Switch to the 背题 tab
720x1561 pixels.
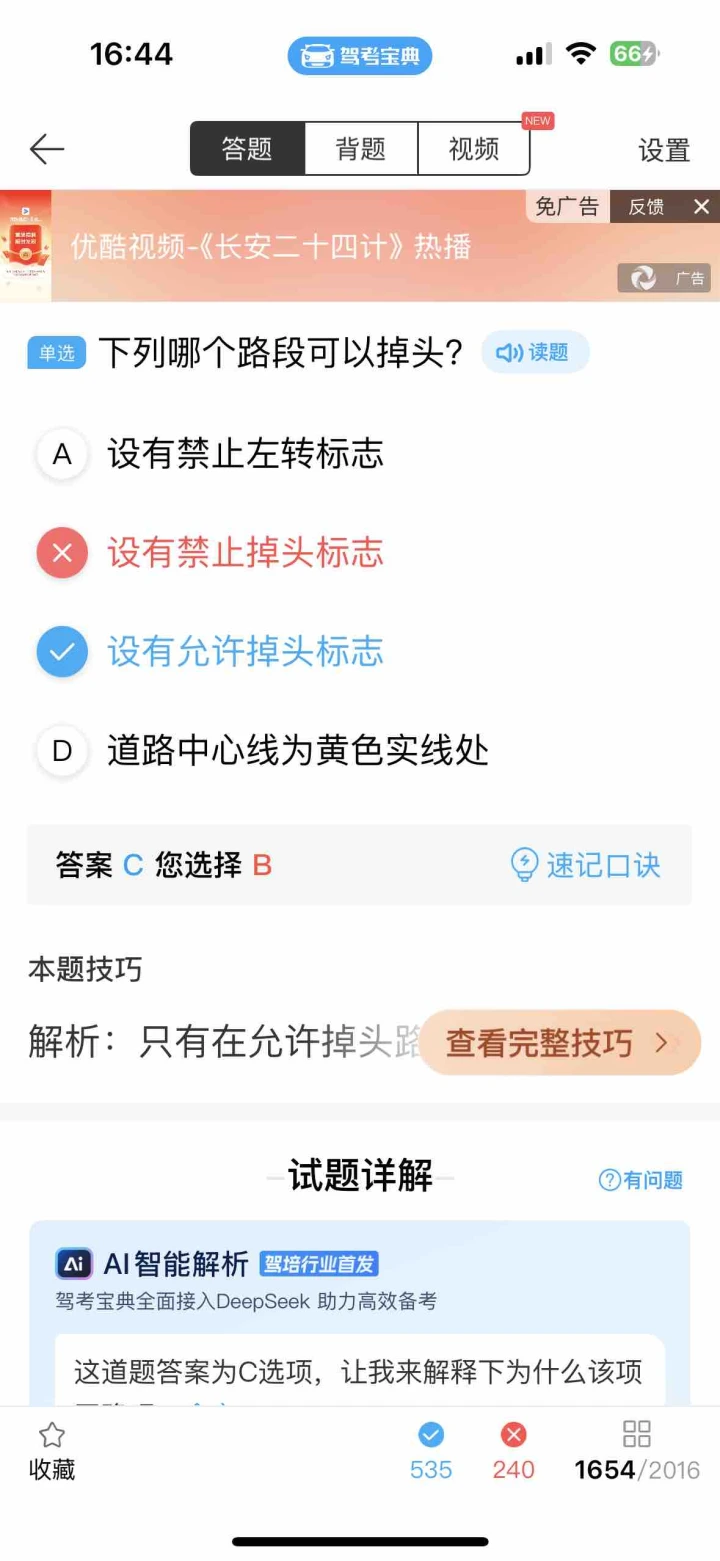pyautogui.click(x=360, y=150)
